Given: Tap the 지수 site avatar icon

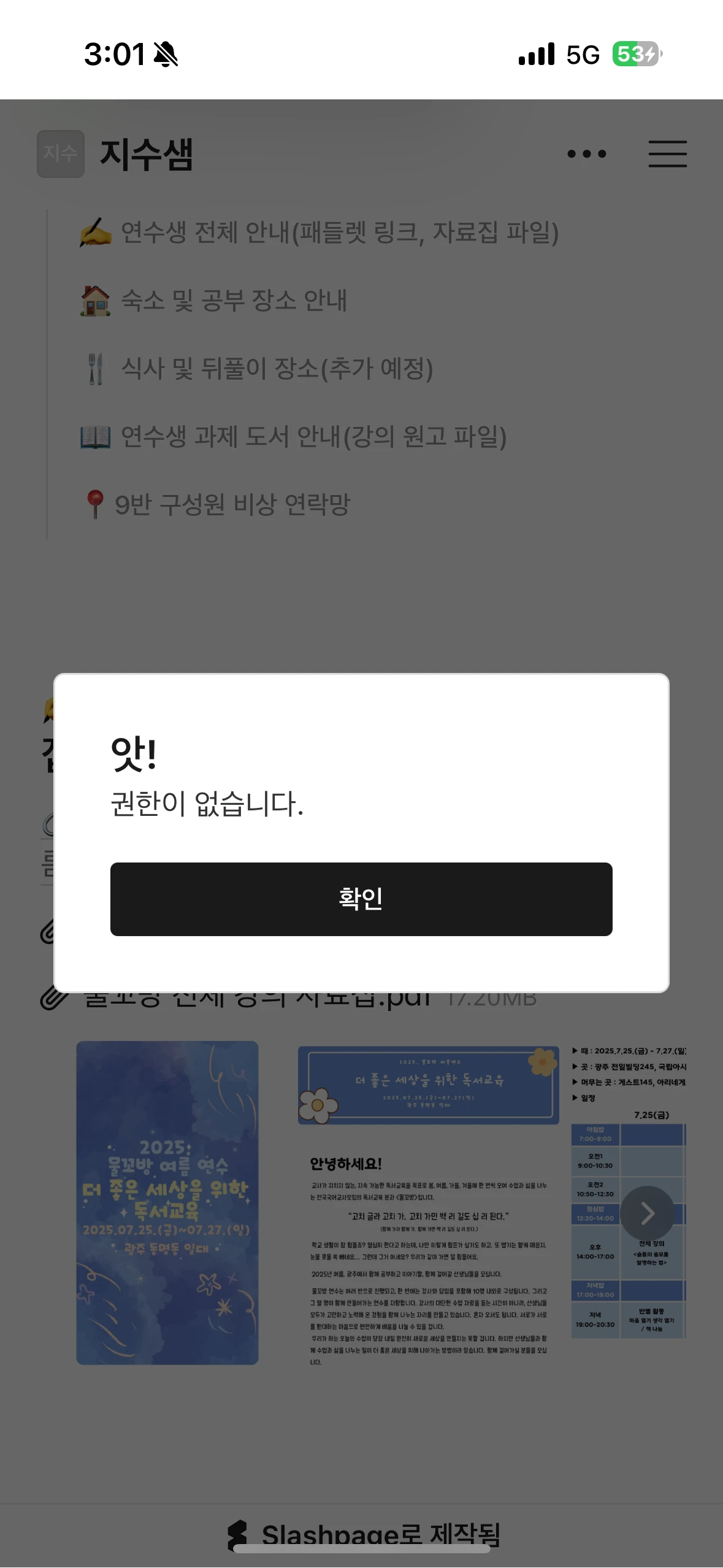Looking at the screenshot, I should (x=61, y=154).
